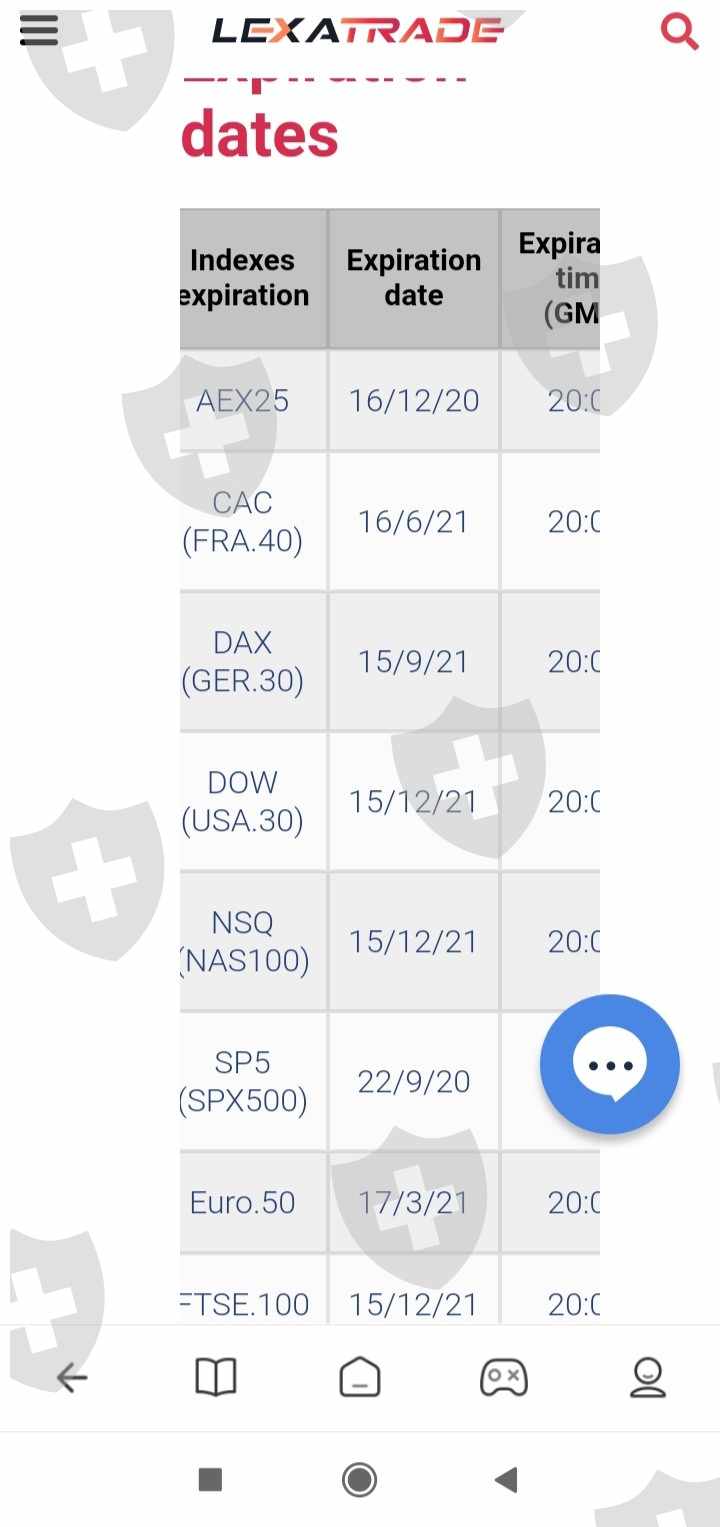This screenshot has width=720, height=1527.
Task: Open the live chat bubble
Action: point(610,1064)
